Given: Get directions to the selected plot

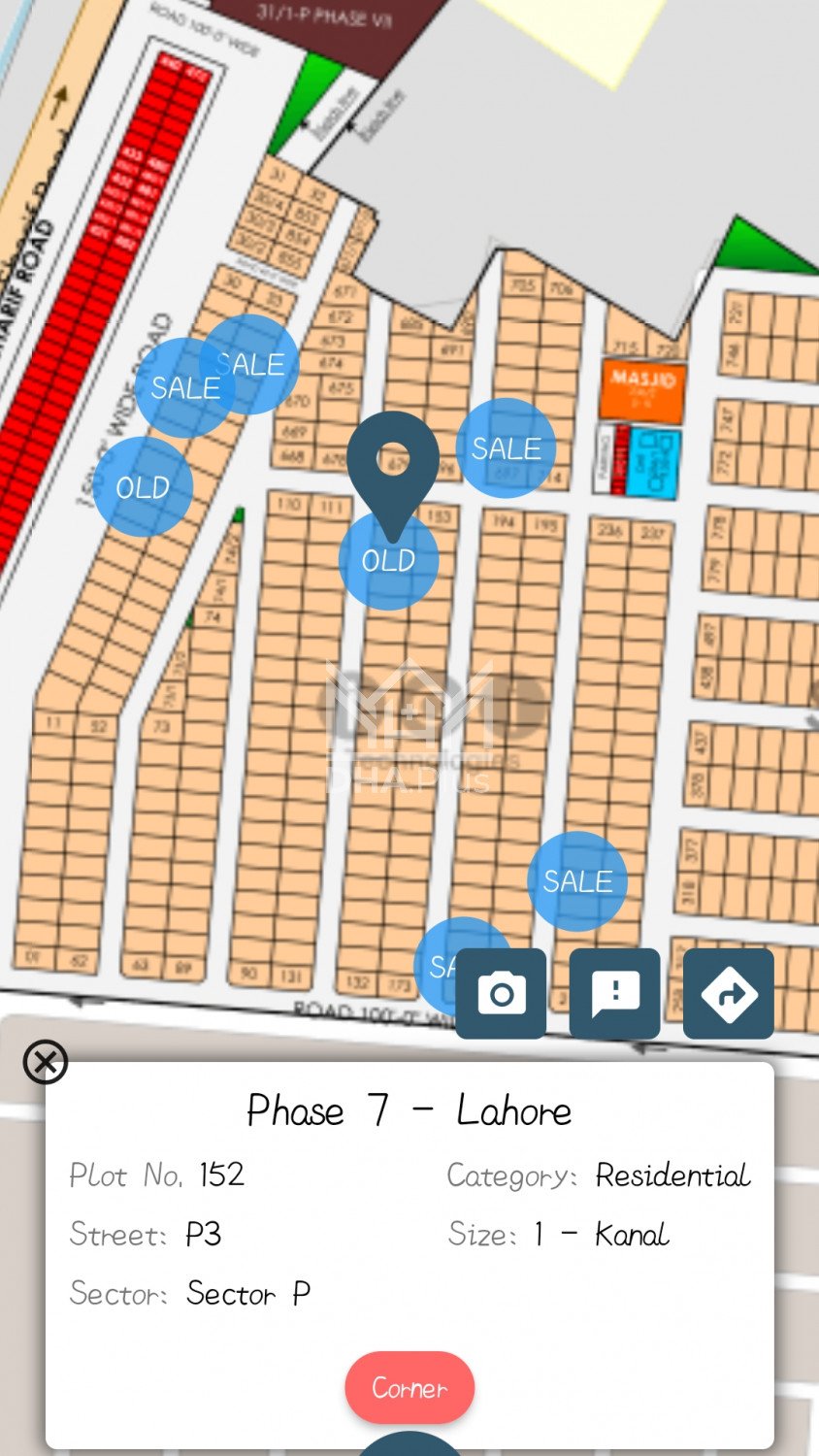Looking at the screenshot, I should pos(728,994).
